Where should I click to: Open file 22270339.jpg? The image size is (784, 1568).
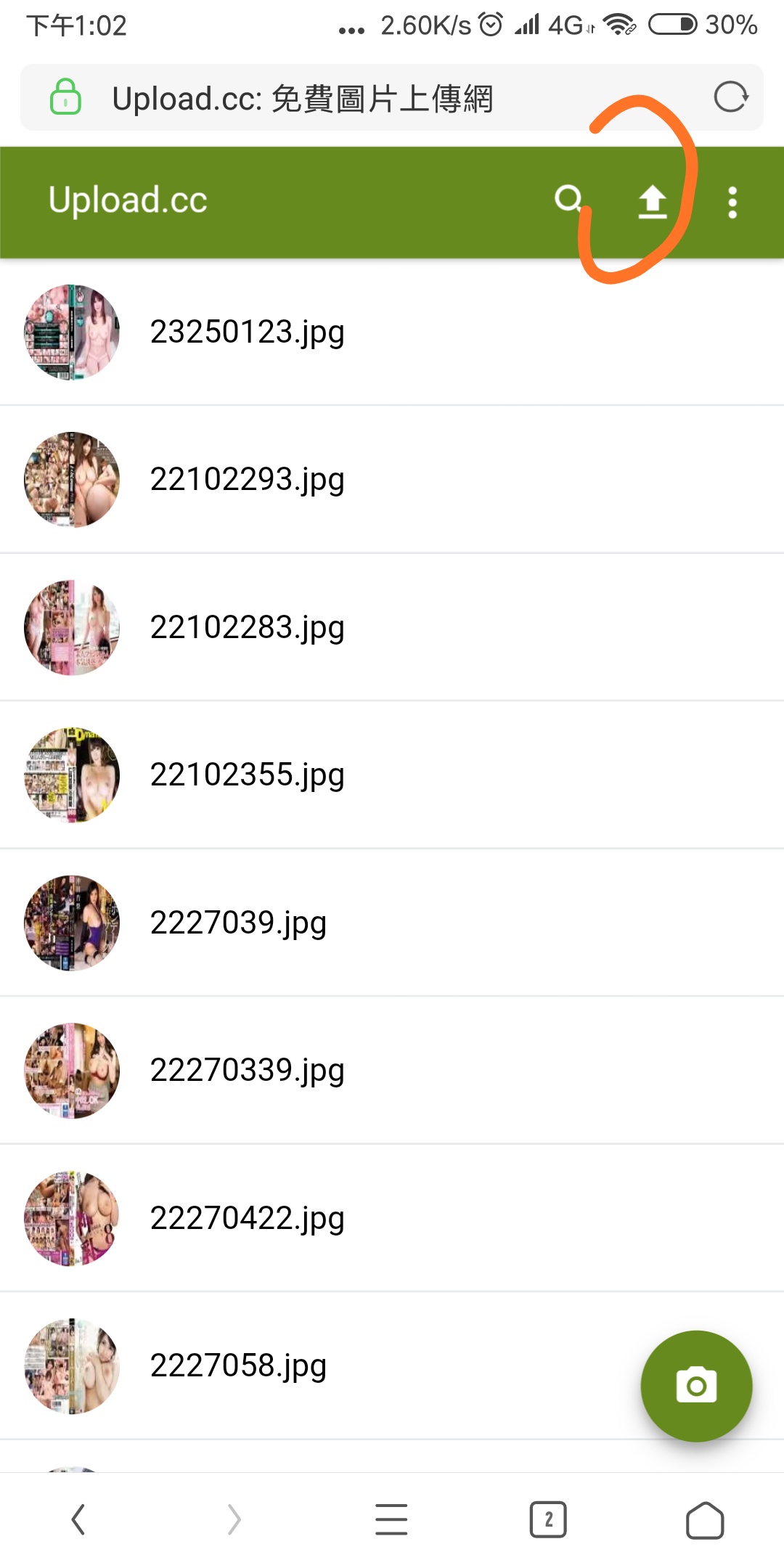247,1070
